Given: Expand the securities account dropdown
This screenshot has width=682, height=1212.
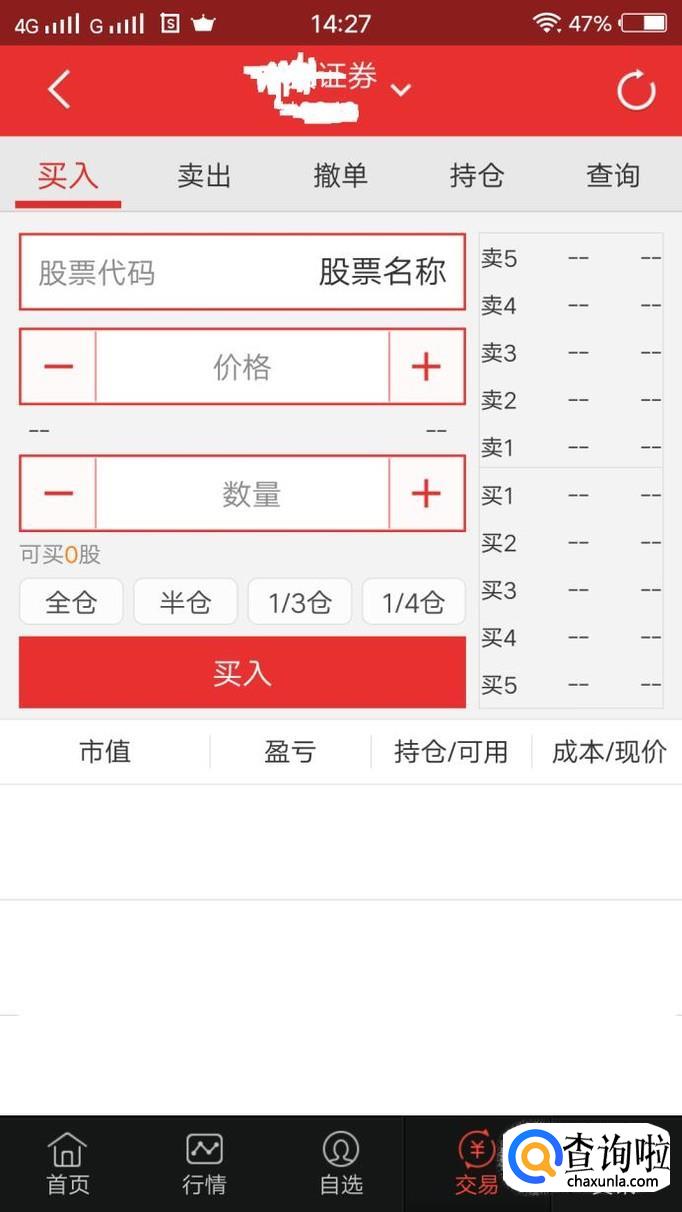Looking at the screenshot, I should point(400,90).
